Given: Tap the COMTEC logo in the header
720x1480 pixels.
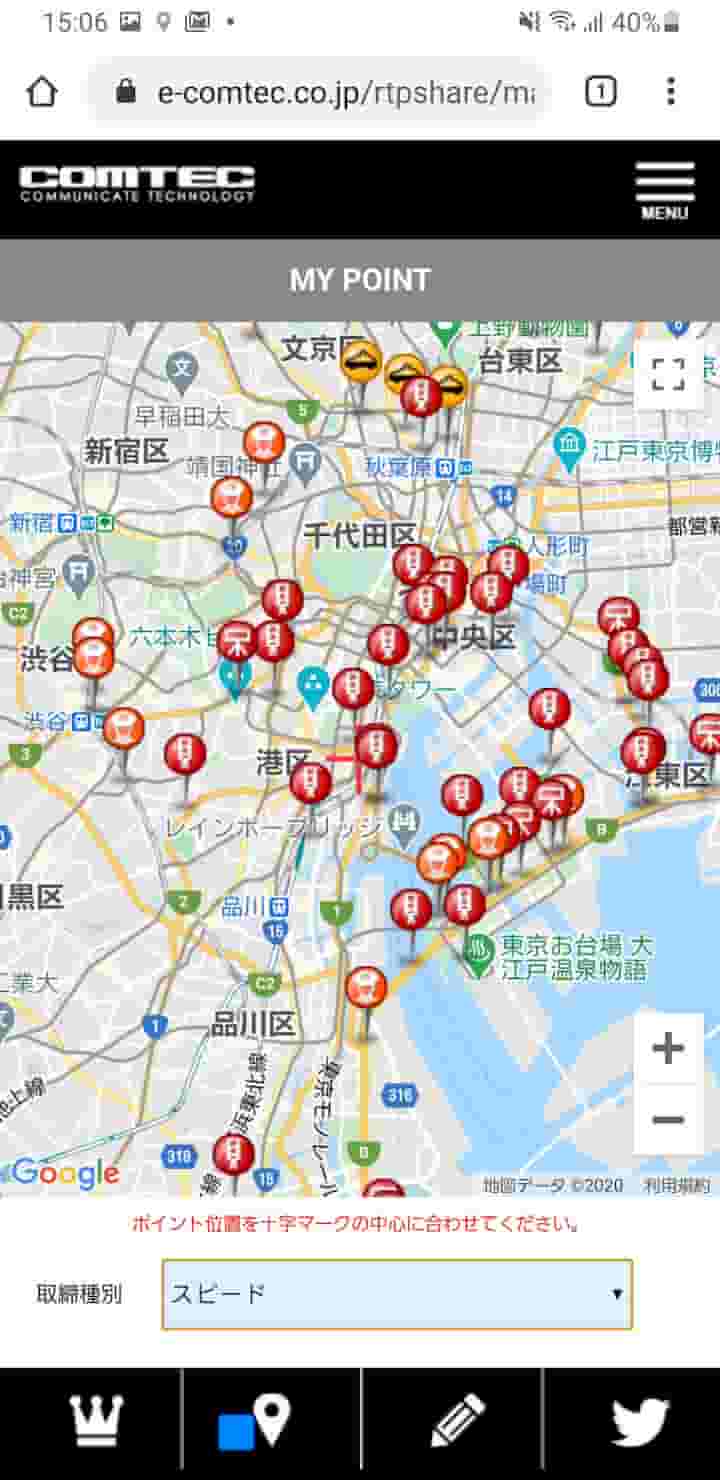Looking at the screenshot, I should (137, 184).
